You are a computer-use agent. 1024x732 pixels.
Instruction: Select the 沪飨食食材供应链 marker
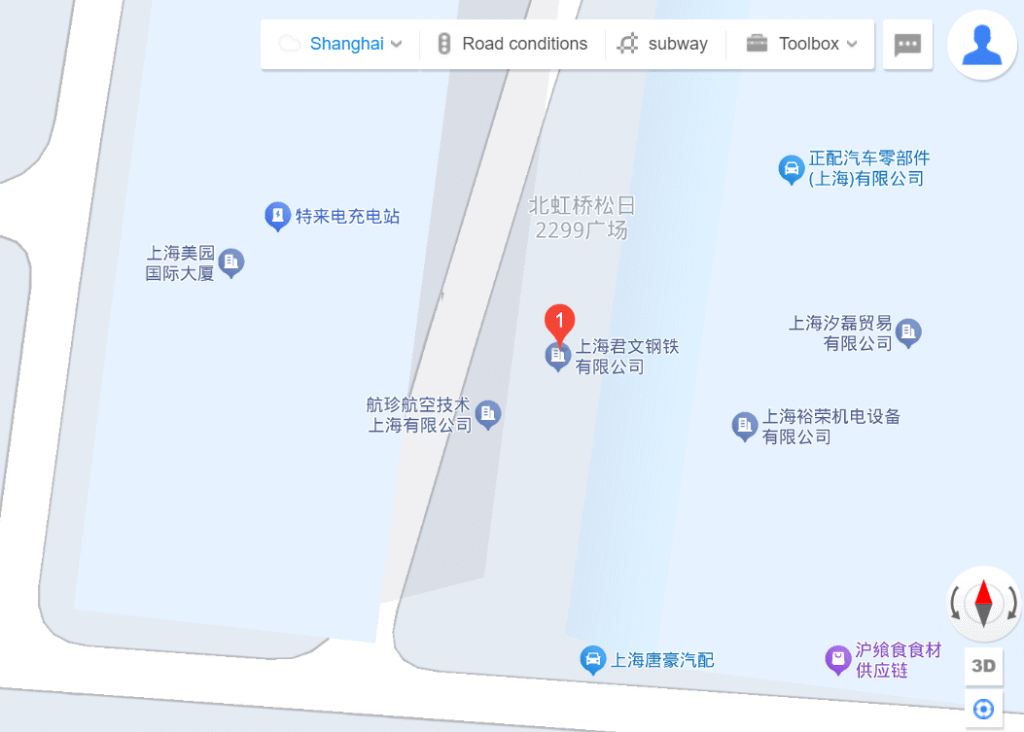[x=837, y=659]
